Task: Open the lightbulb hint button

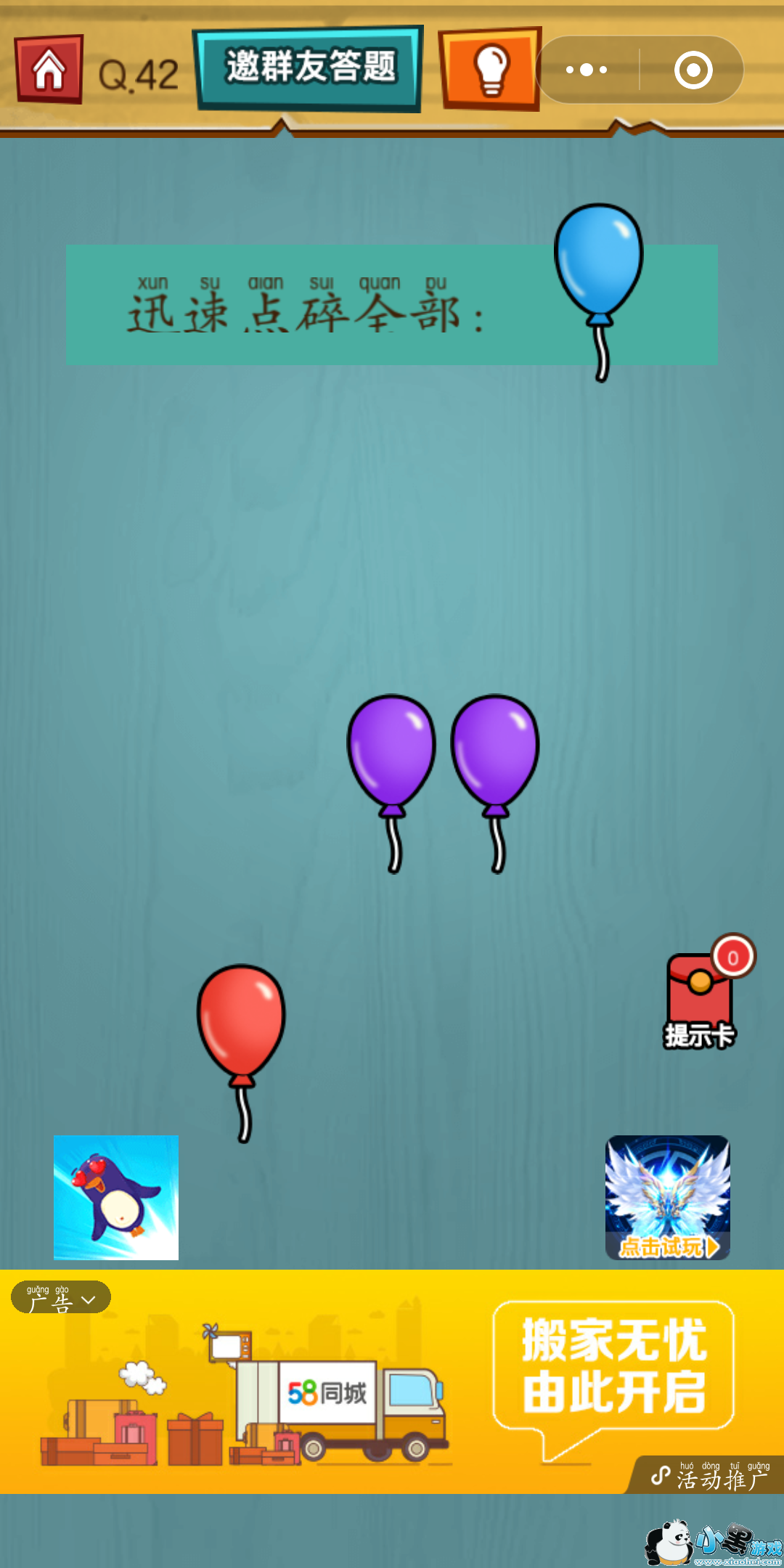Action: [490, 69]
